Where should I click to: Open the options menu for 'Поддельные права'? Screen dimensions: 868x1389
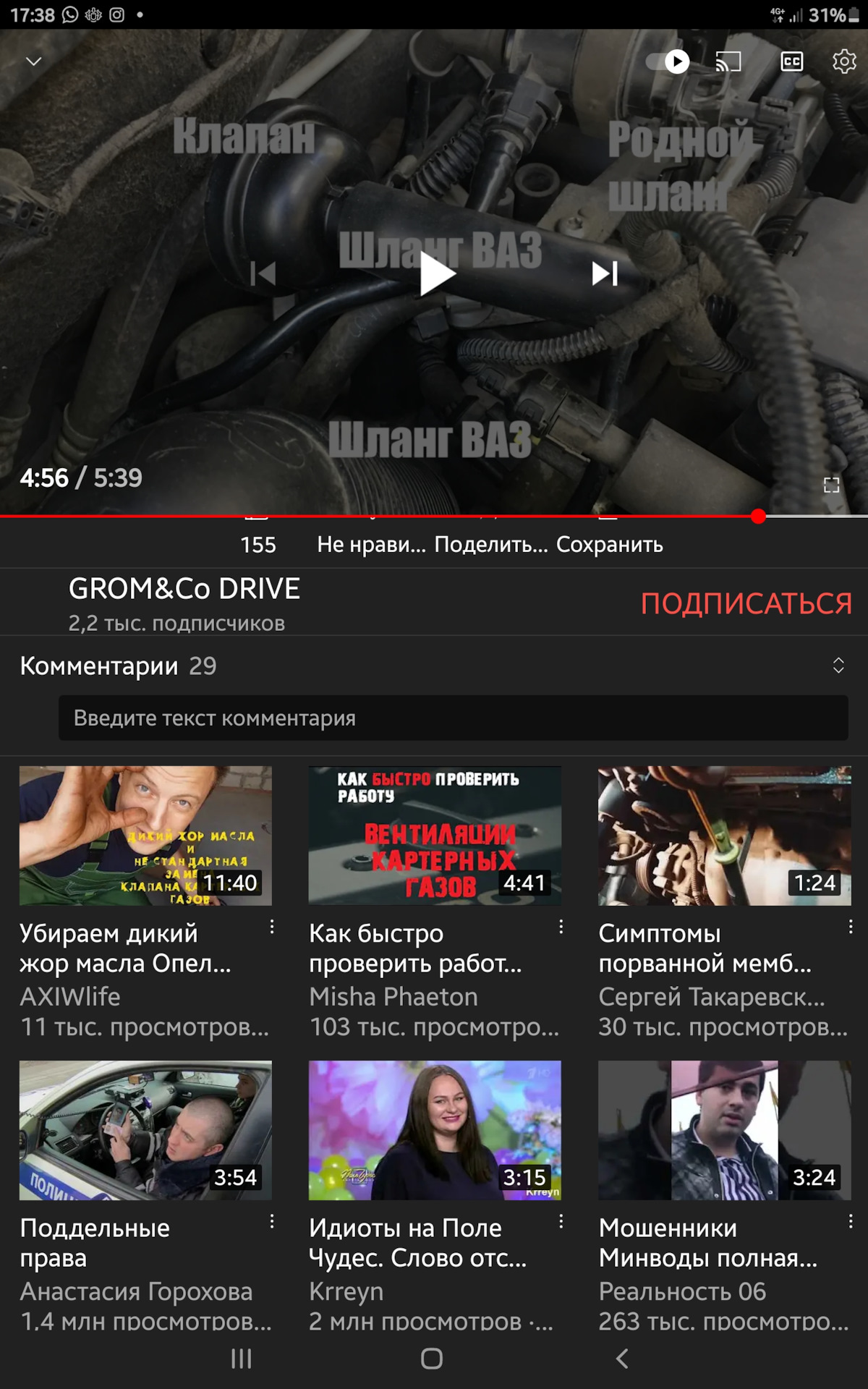pos(272,1222)
